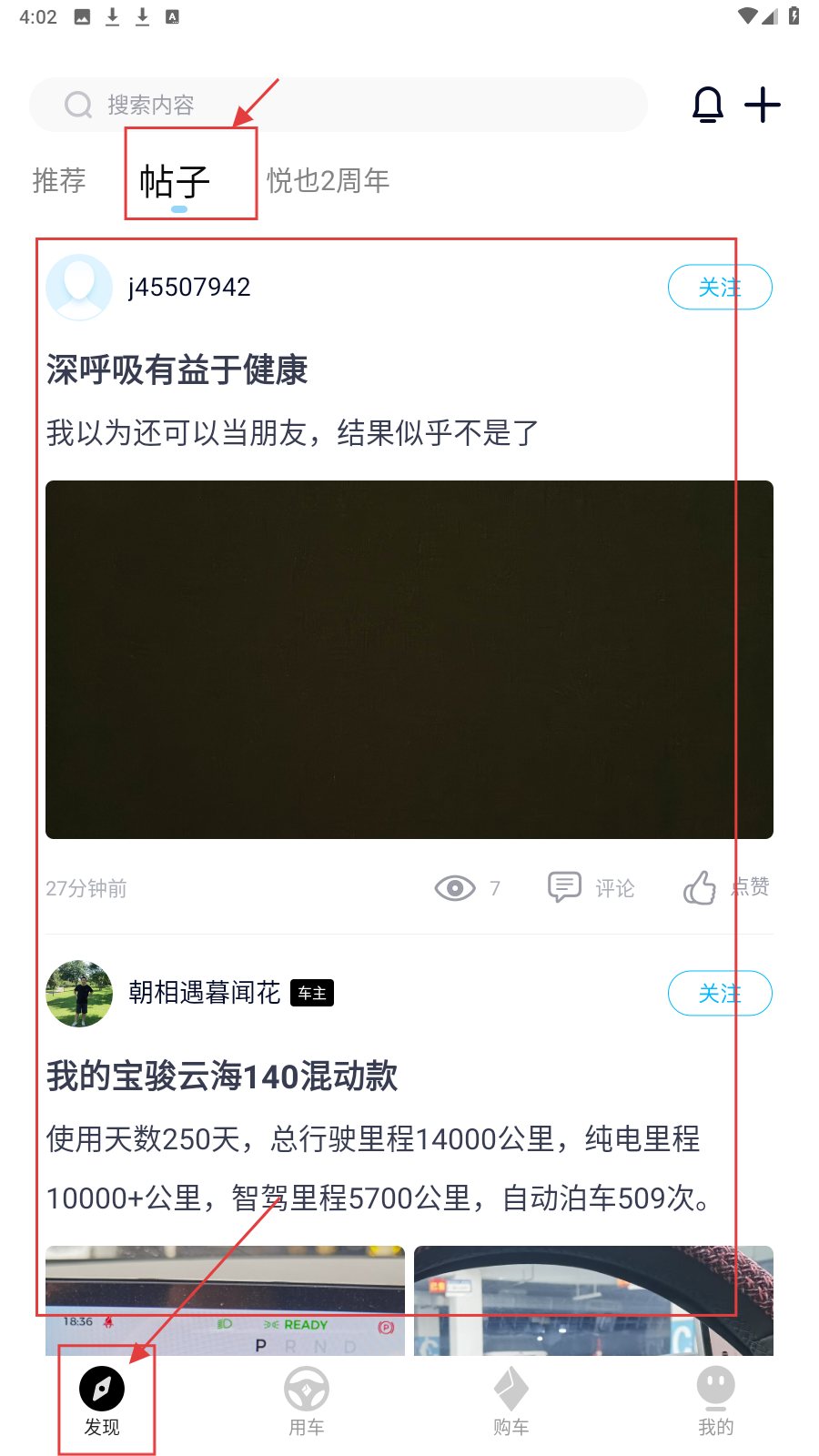Open 朝相遇暮闻花's profile avatar
Screen dimensions: 819x1456
click(79, 994)
